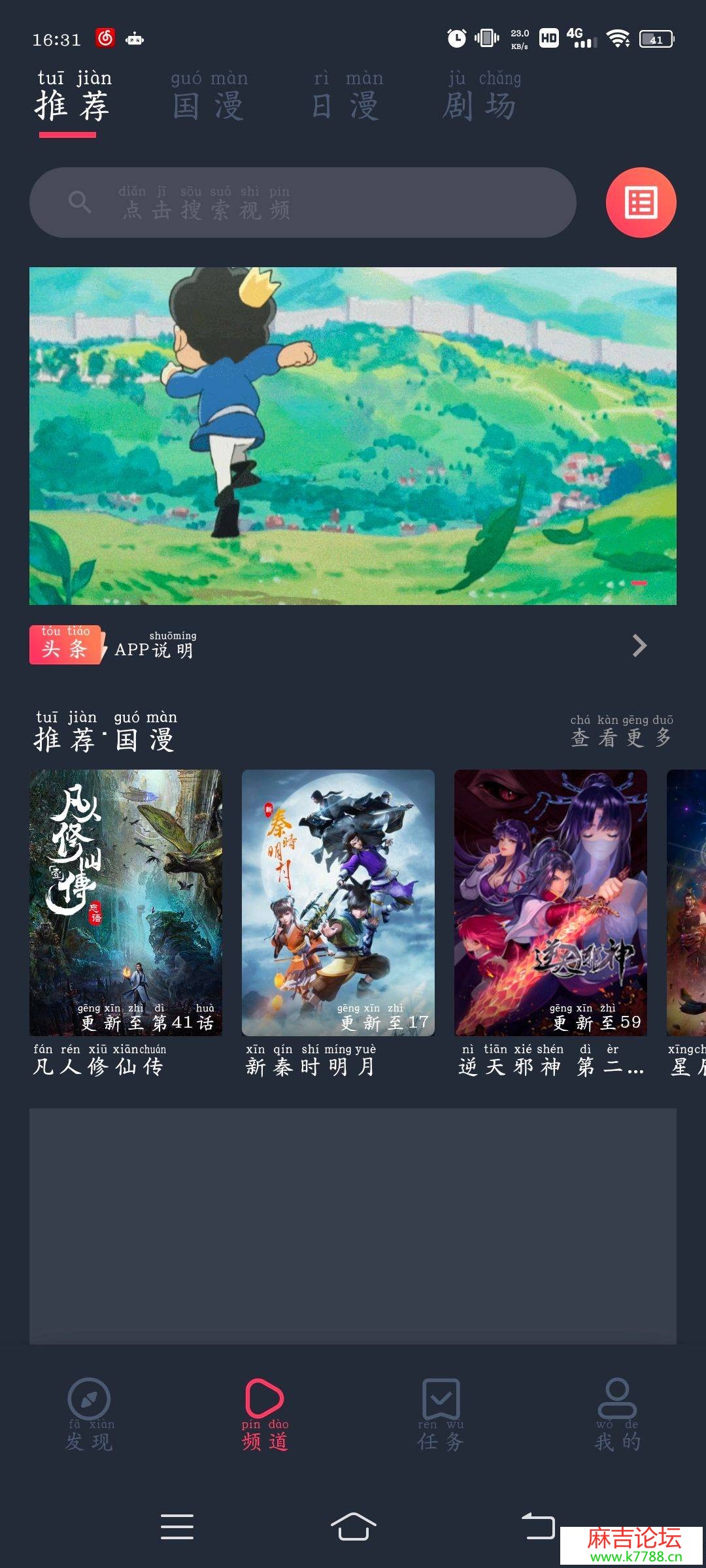This screenshot has height=1568, width=706.
Task: Open the 剧场 tab
Action: click(x=482, y=98)
